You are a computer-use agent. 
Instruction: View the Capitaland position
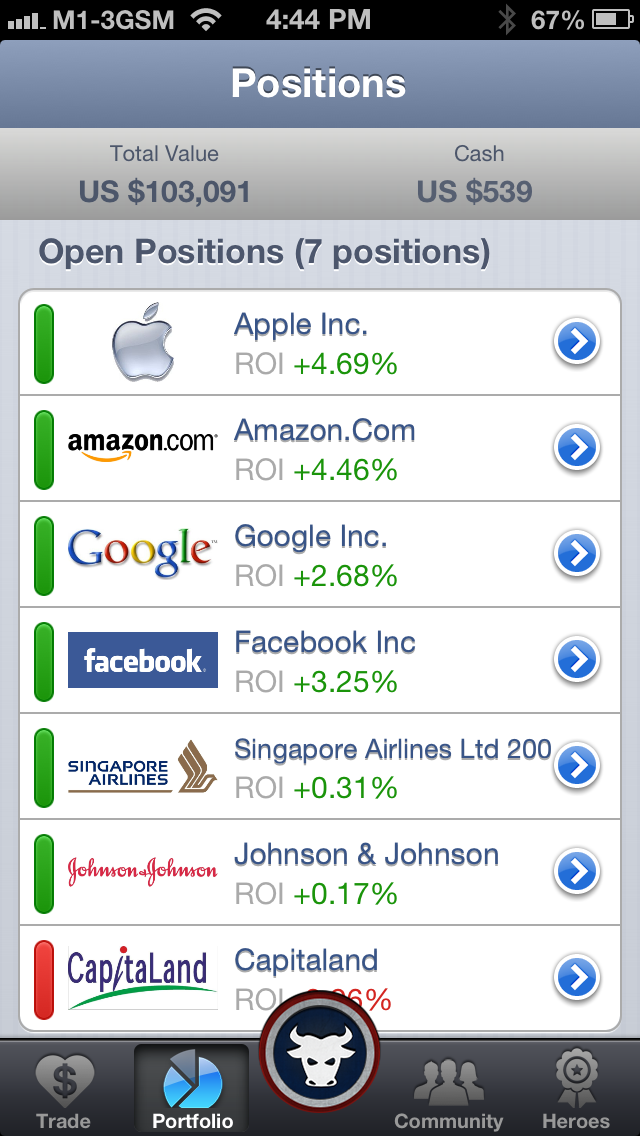[320, 977]
